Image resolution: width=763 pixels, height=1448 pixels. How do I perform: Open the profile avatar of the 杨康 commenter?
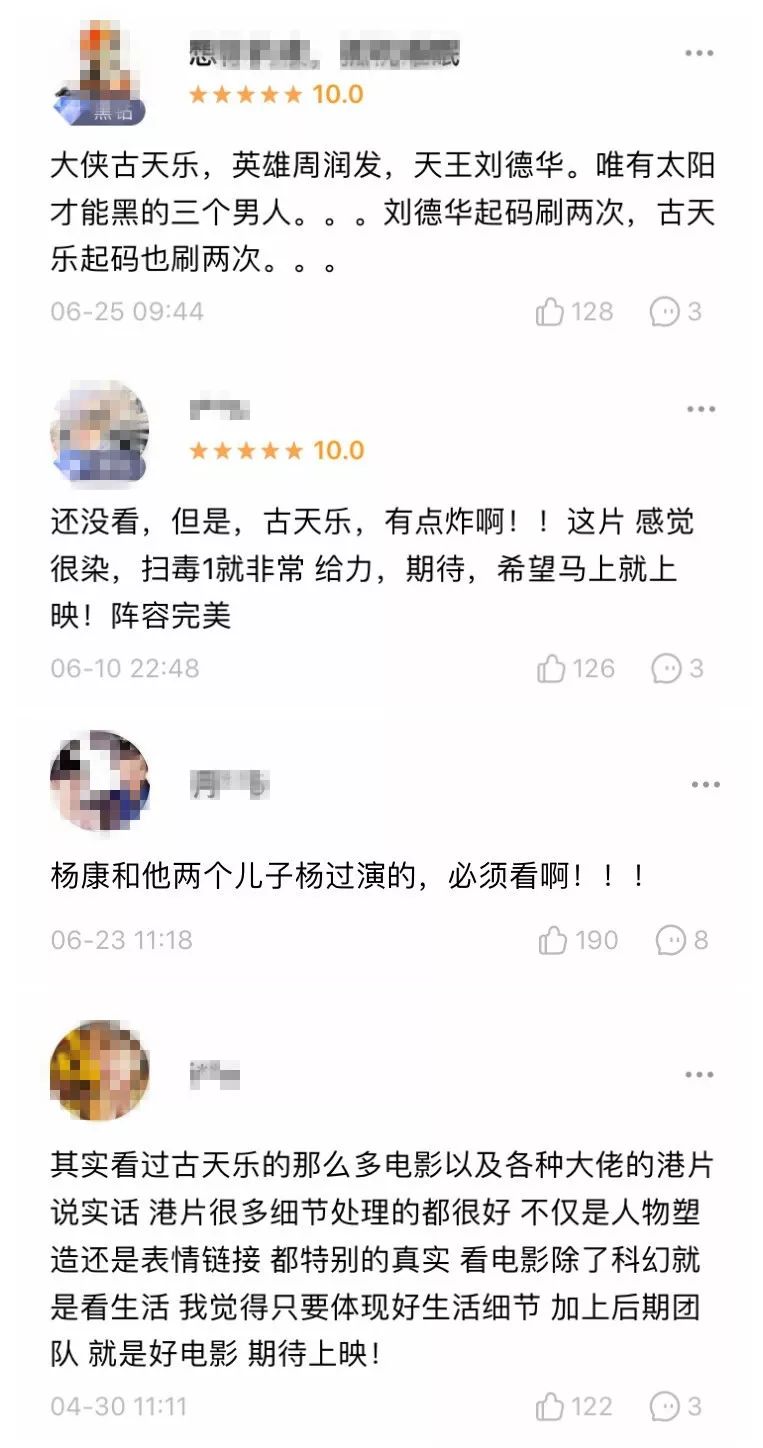coord(99,781)
